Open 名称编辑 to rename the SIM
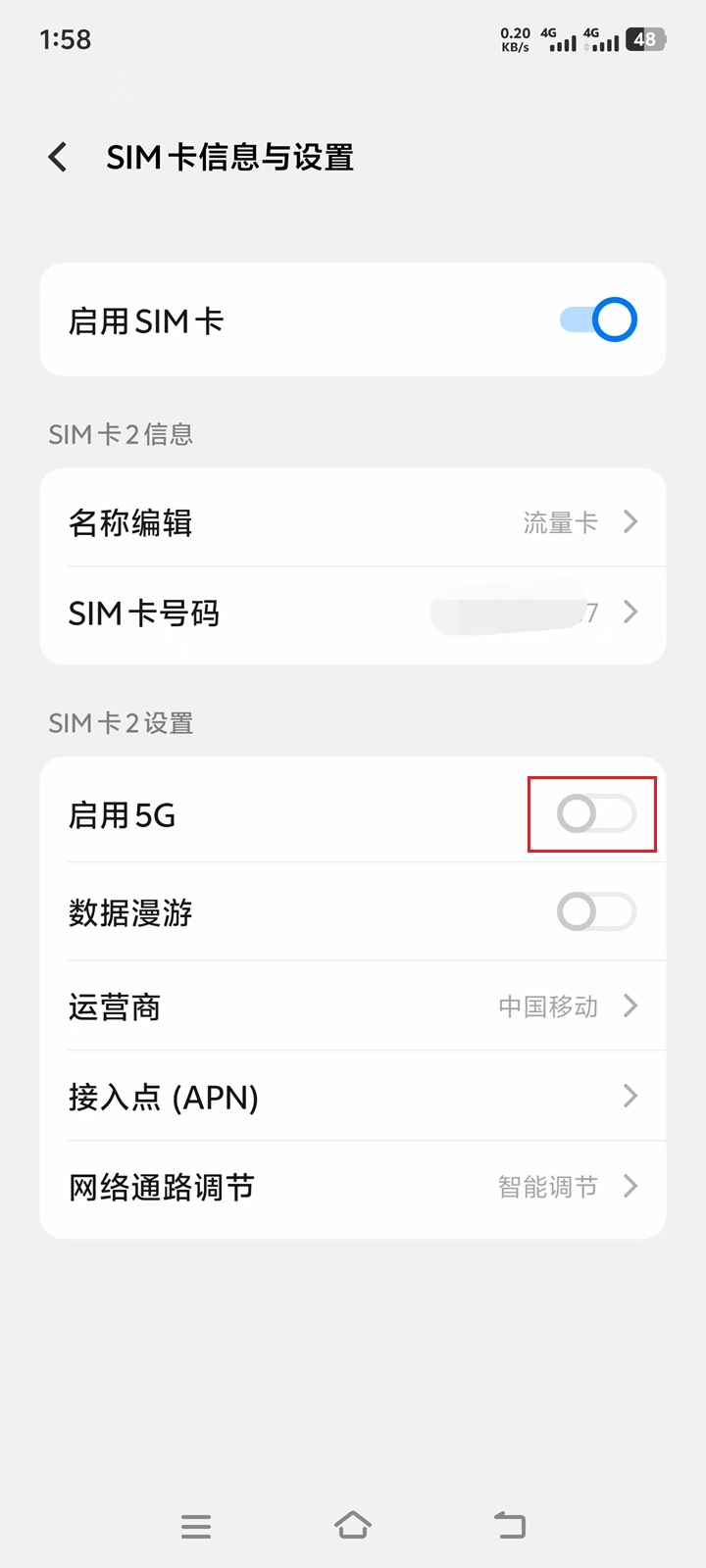Image resolution: width=706 pixels, height=1568 pixels. pyautogui.click(x=353, y=521)
